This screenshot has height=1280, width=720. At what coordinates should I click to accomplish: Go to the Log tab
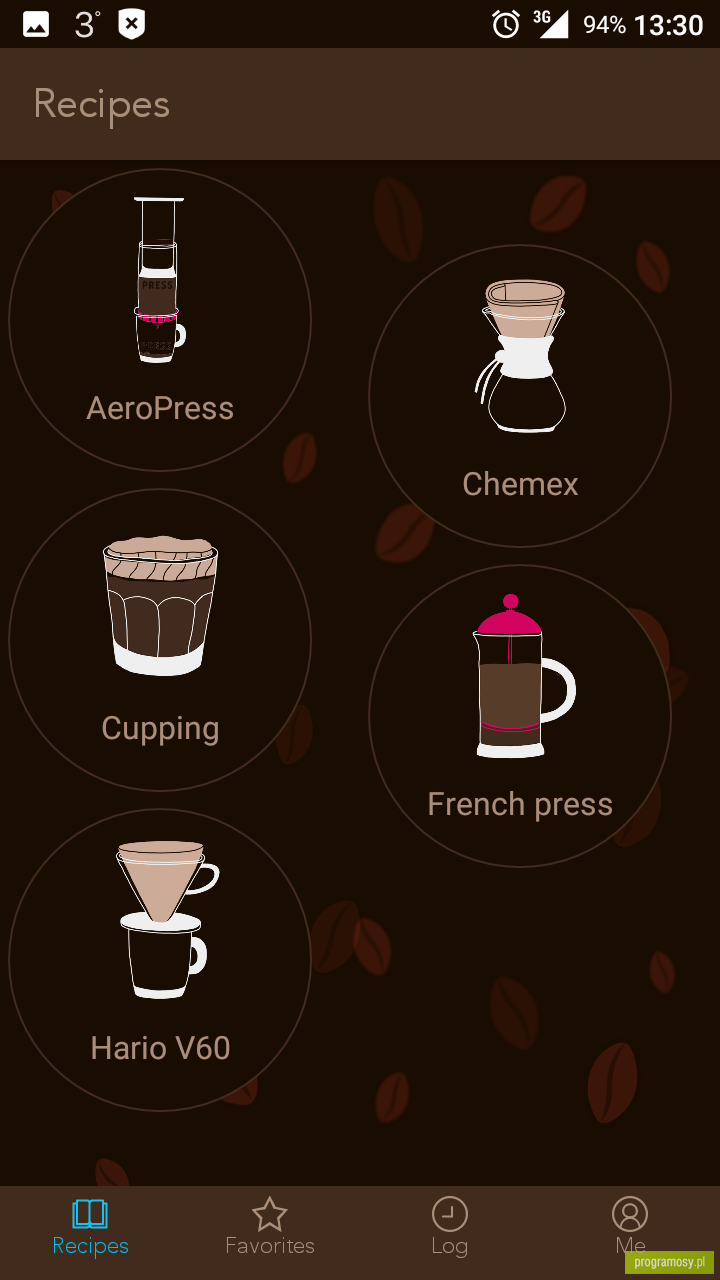coord(450,1228)
